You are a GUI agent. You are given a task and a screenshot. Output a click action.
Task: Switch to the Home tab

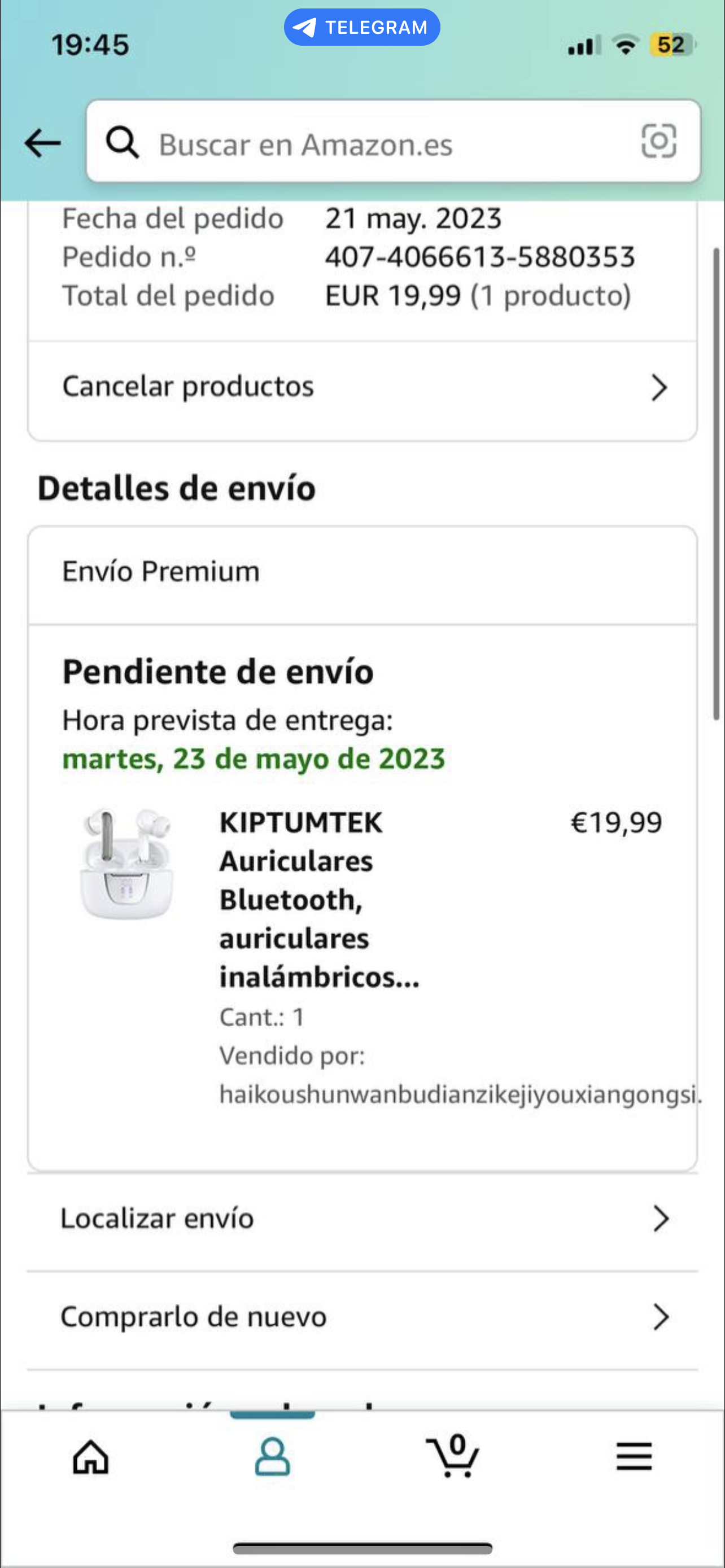coord(91,1457)
